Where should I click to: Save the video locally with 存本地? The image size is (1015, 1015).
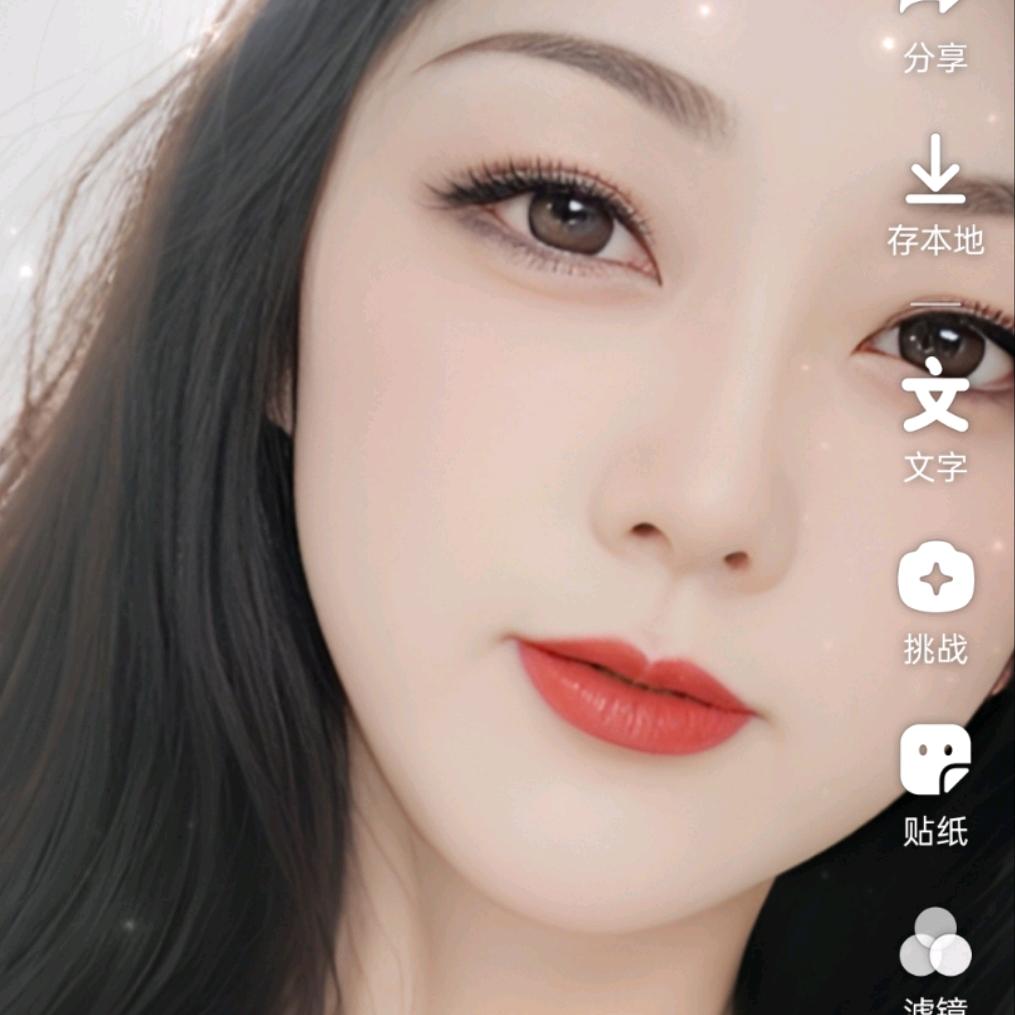point(935,195)
